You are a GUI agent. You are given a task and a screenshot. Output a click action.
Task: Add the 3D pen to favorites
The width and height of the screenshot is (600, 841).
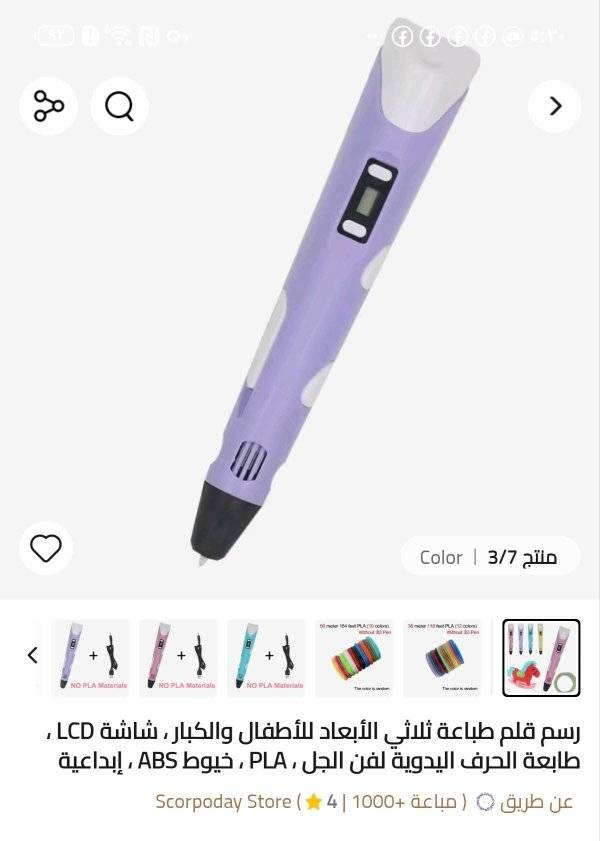[46, 548]
